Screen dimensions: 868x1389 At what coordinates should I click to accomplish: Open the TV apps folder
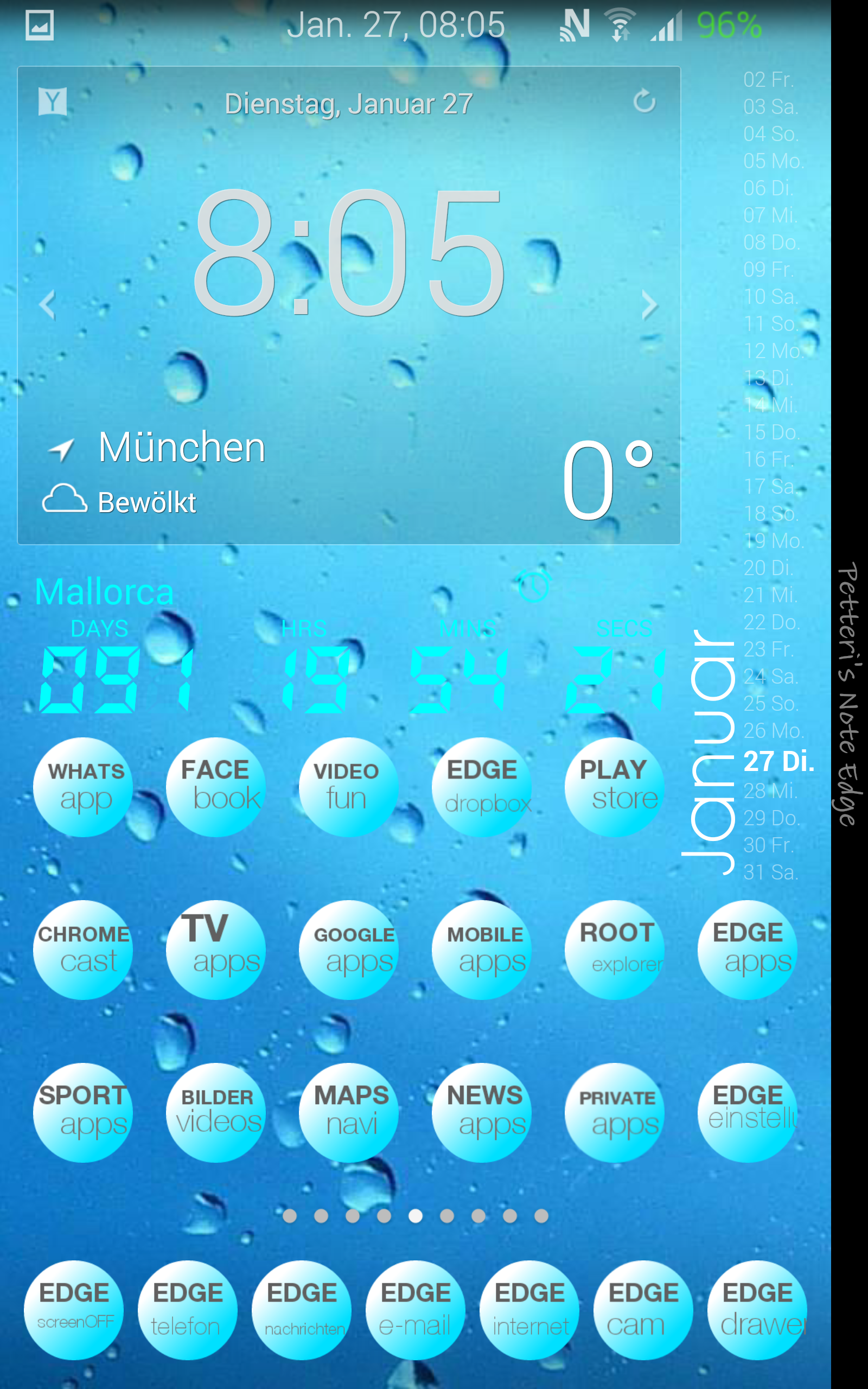[x=216, y=950]
